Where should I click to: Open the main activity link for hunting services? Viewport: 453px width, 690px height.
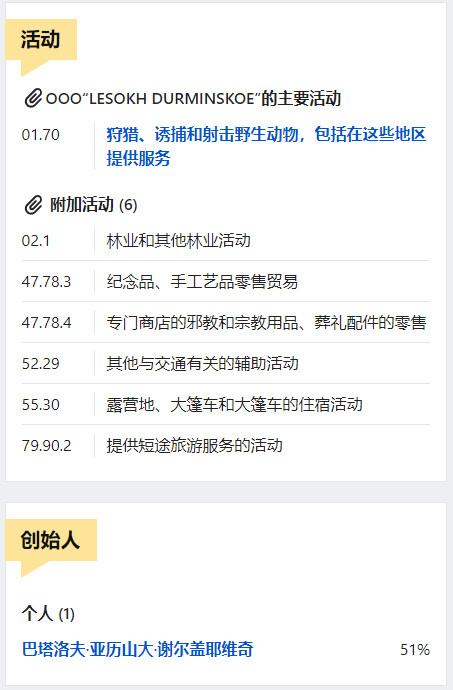click(x=266, y=146)
